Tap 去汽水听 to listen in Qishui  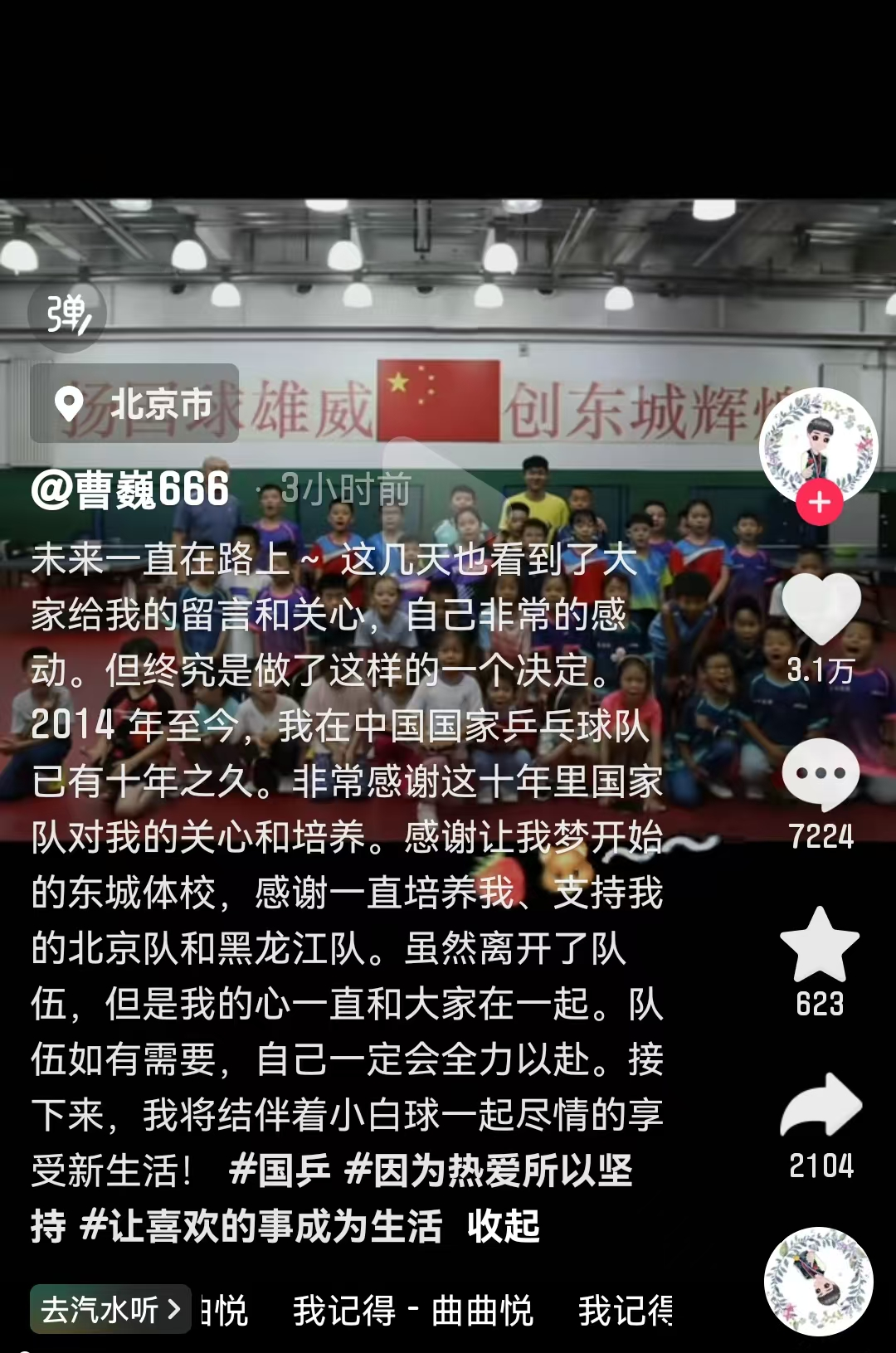[110, 1309]
